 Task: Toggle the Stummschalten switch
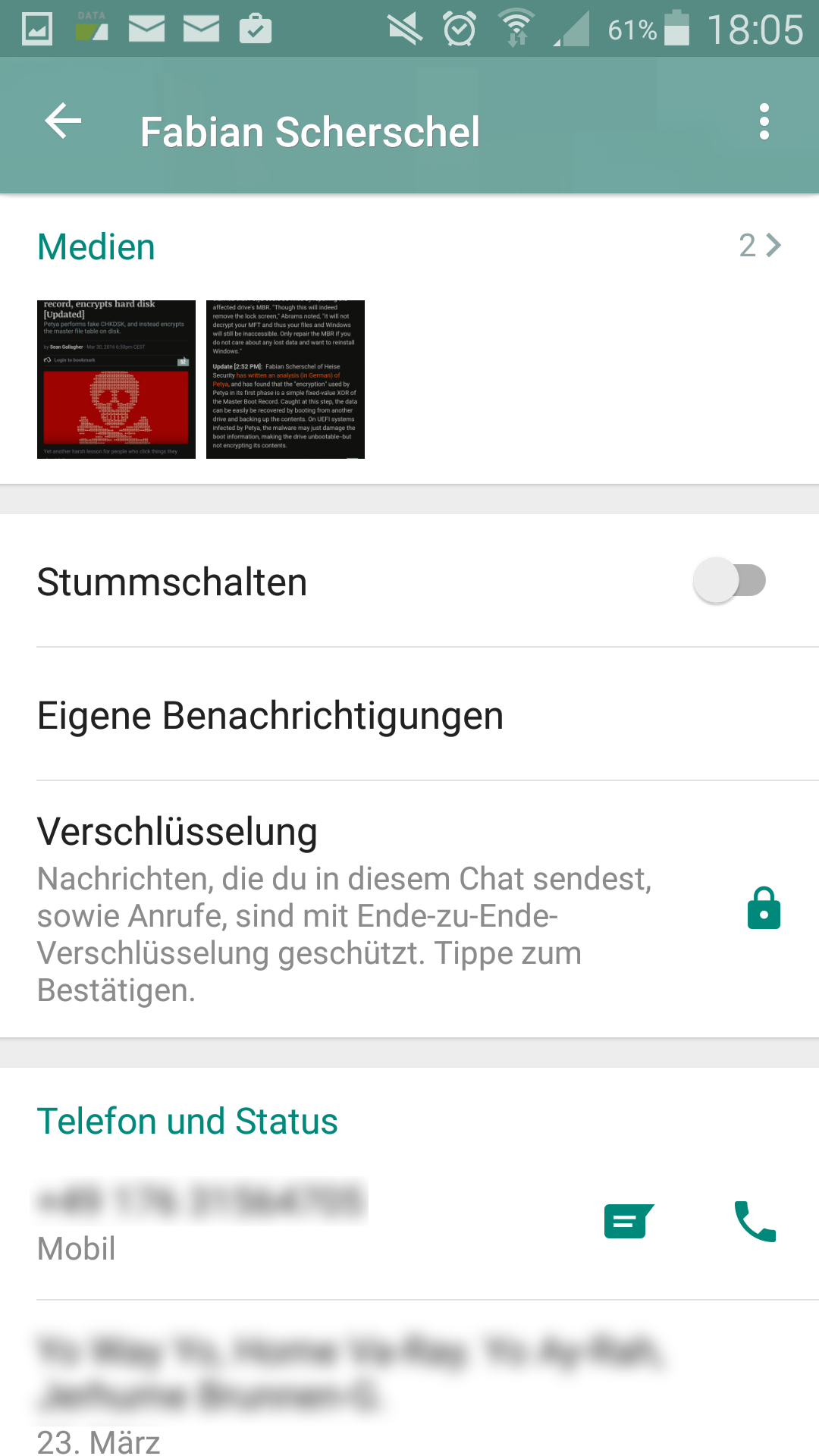coord(729,581)
